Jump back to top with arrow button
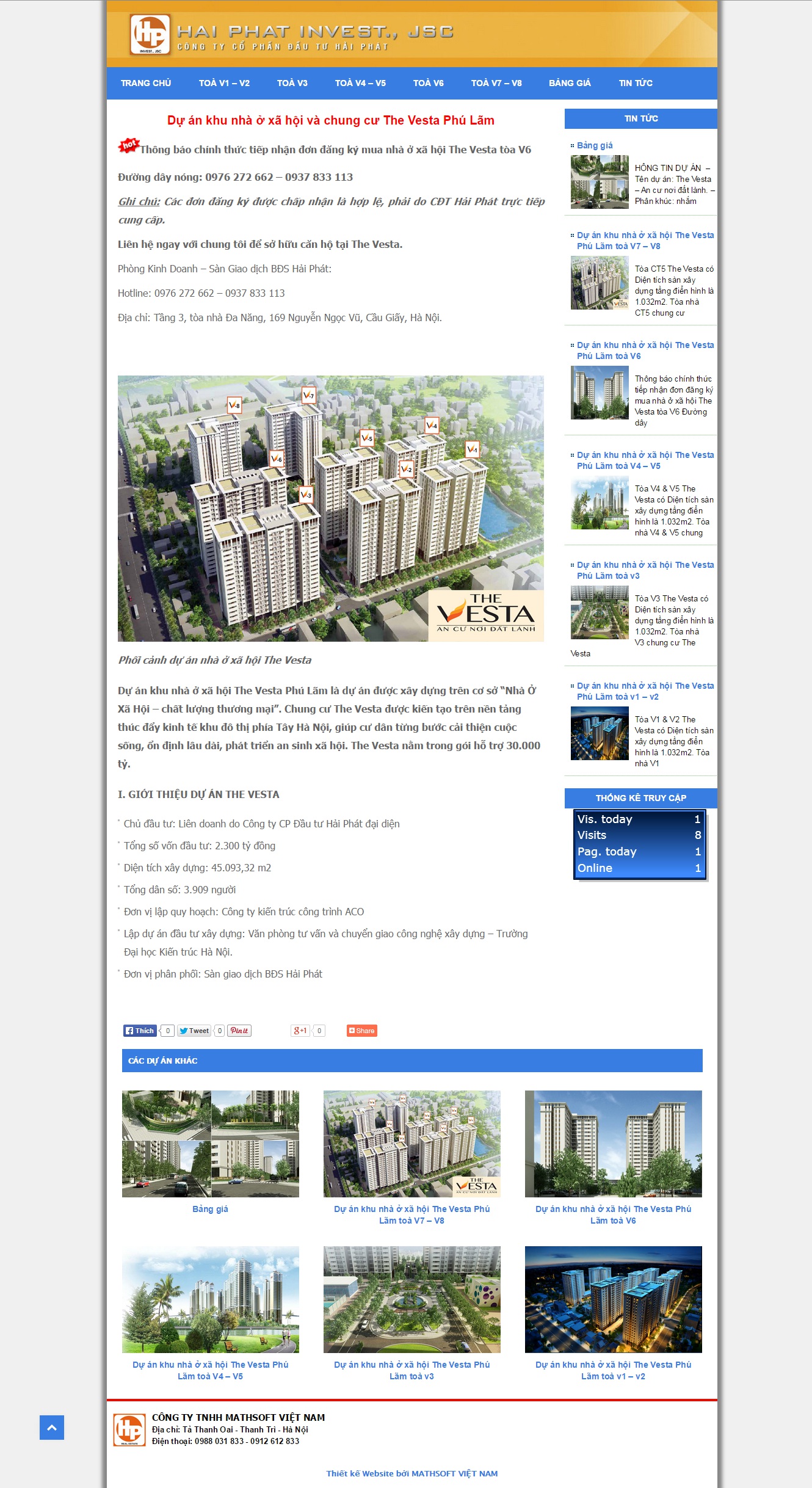This screenshot has width=812, height=1488. pos(52,1428)
